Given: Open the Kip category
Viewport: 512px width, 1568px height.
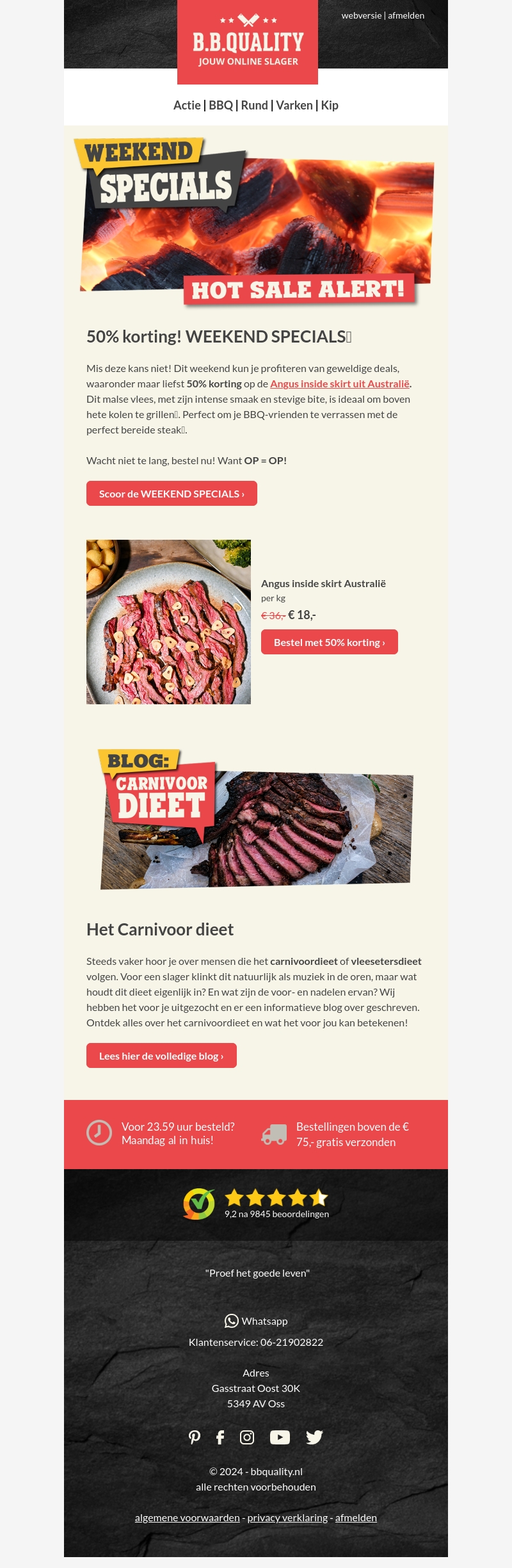Looking at the screenshot, I should click(330, 106).
